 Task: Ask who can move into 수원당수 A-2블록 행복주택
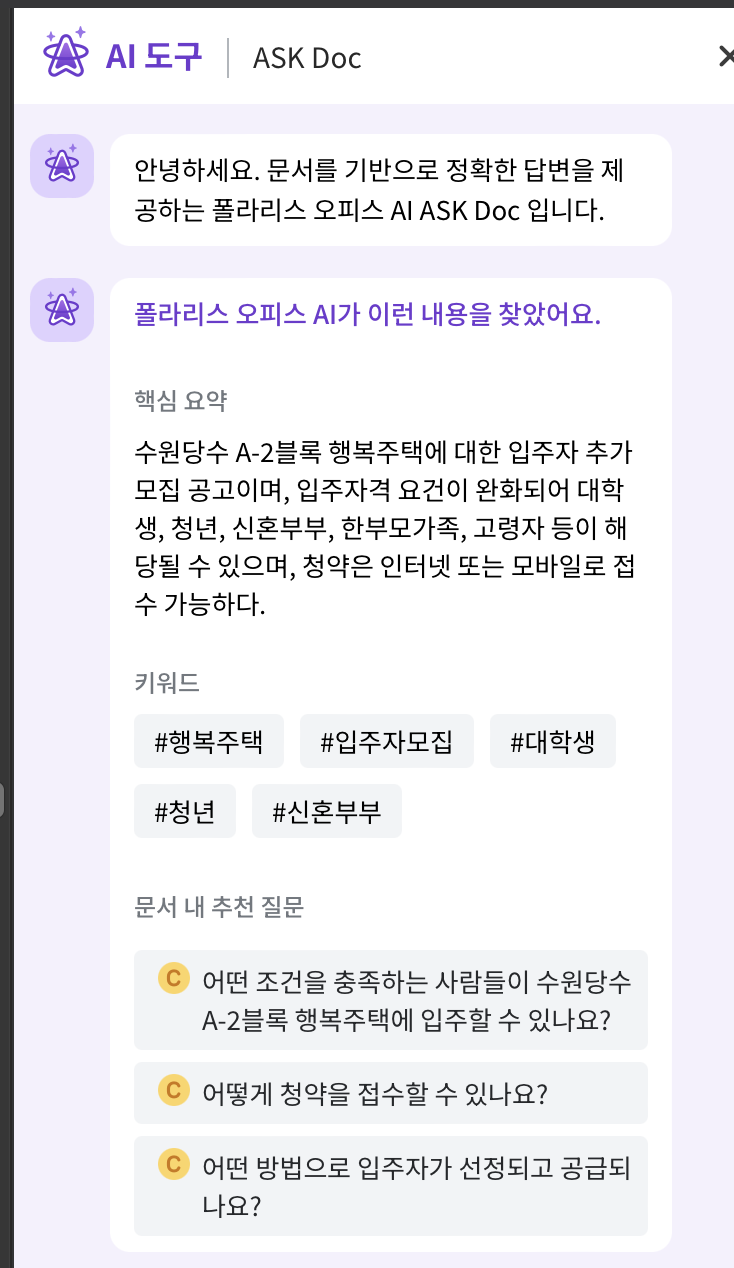(391, 1000)
